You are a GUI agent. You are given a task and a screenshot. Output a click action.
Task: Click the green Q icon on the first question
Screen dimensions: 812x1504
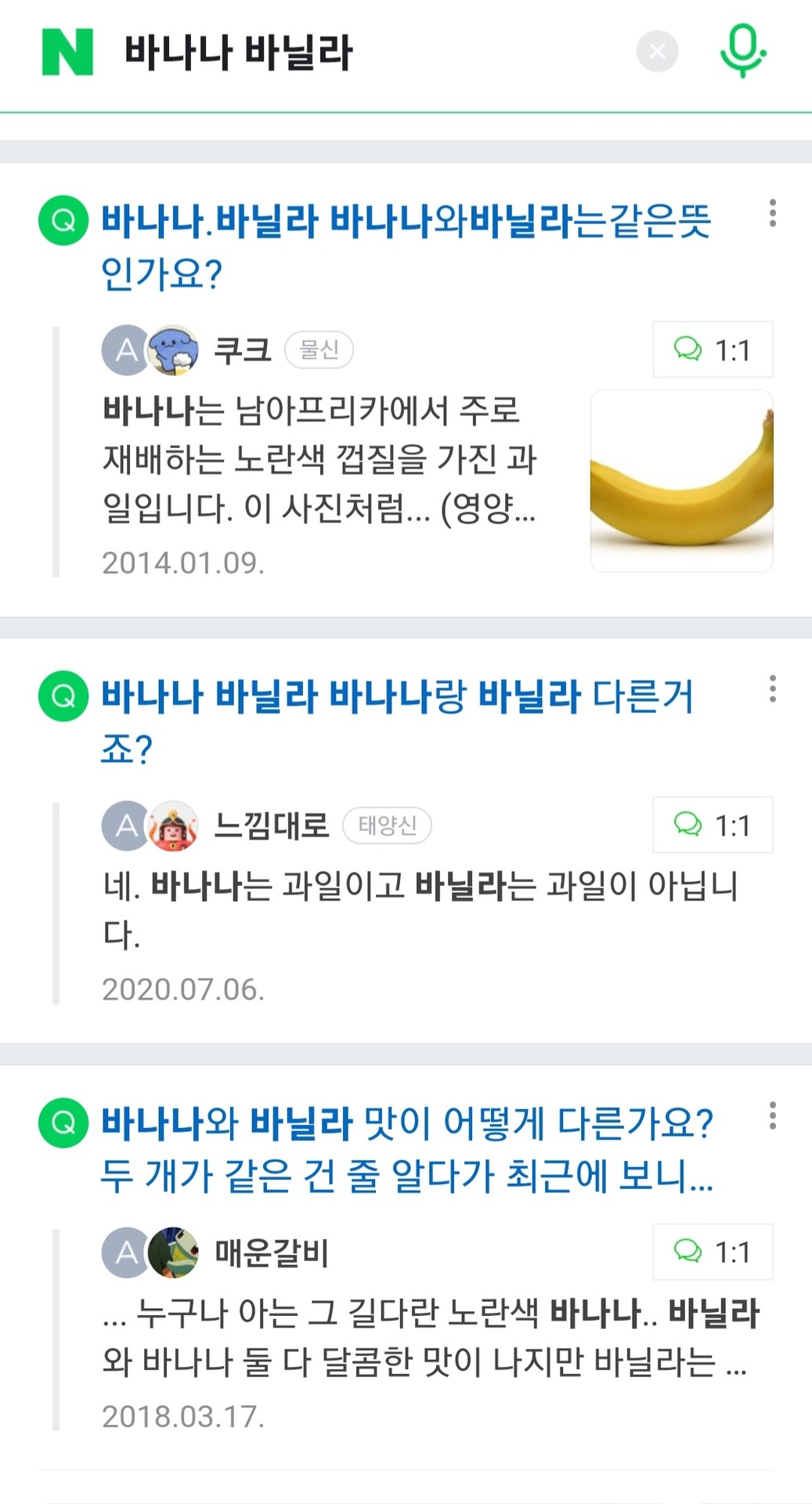click(63, 222)
